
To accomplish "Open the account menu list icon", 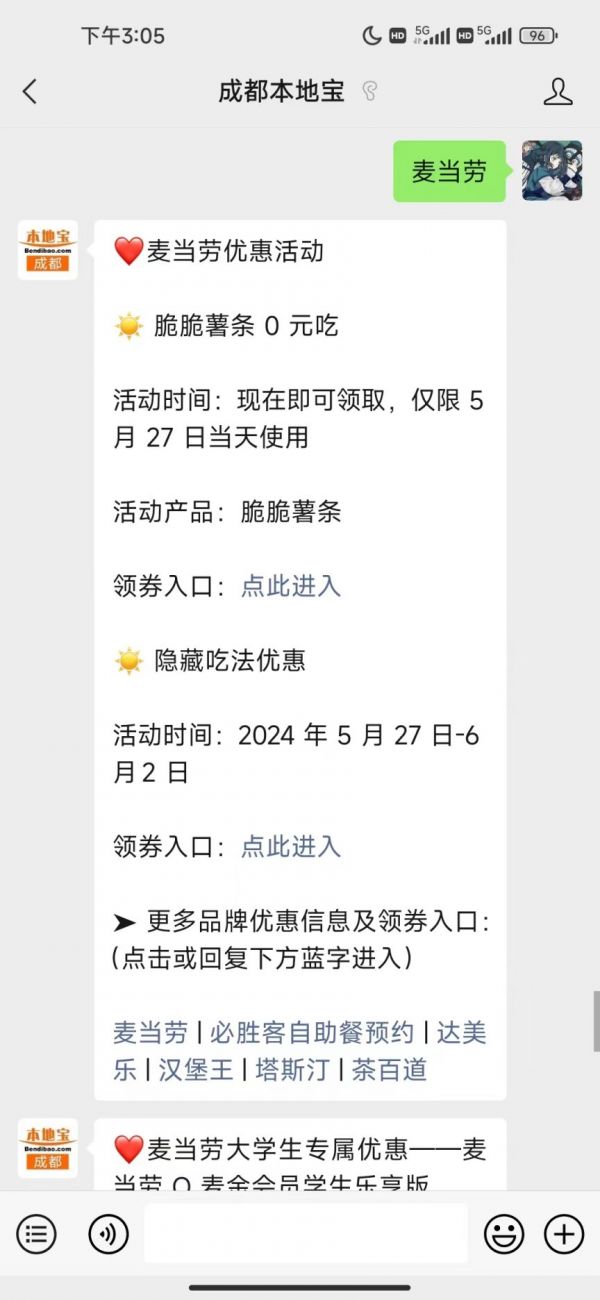I will tap(37, 1234).
